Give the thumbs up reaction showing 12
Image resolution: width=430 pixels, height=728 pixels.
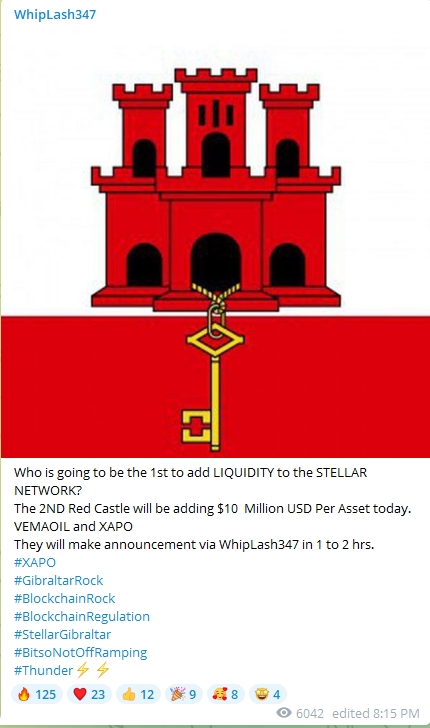tap(138, 695)
